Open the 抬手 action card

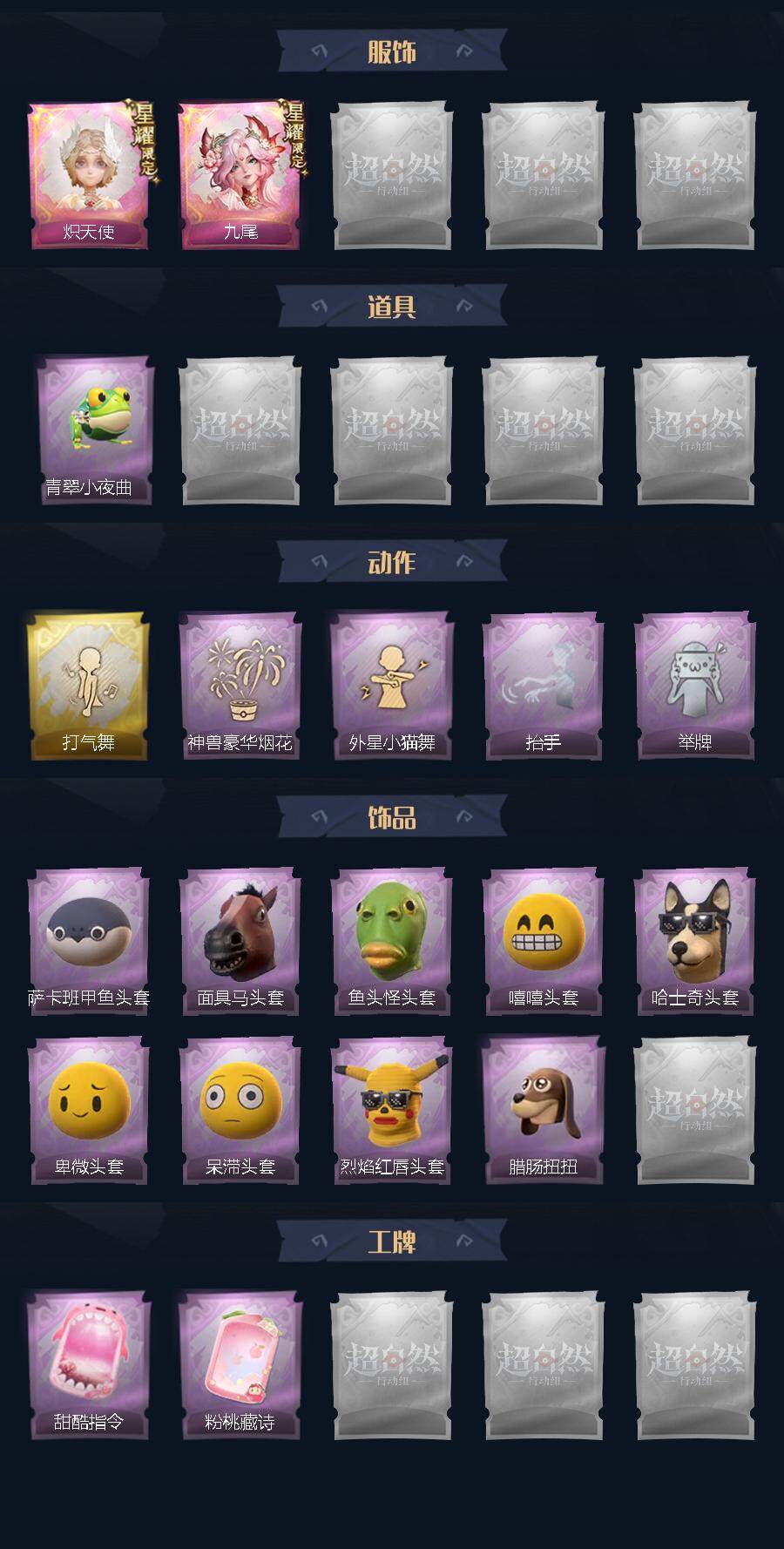(544, 687)
